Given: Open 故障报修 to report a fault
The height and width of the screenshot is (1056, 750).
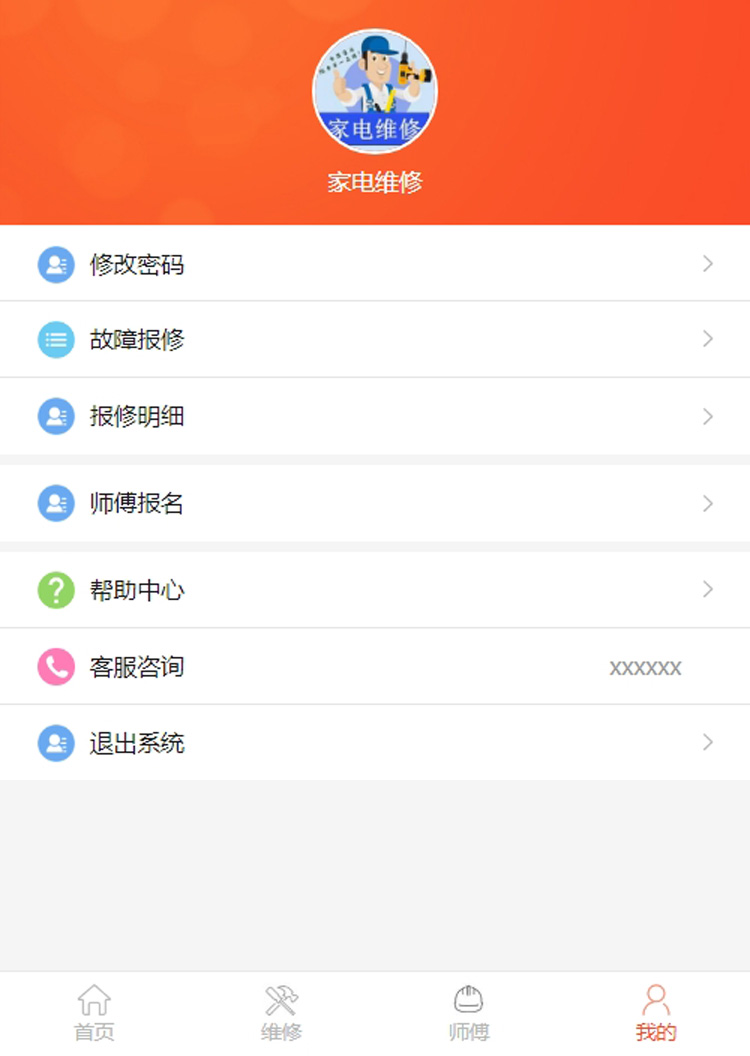Looking at the screenshot, I should coord(375,340).
